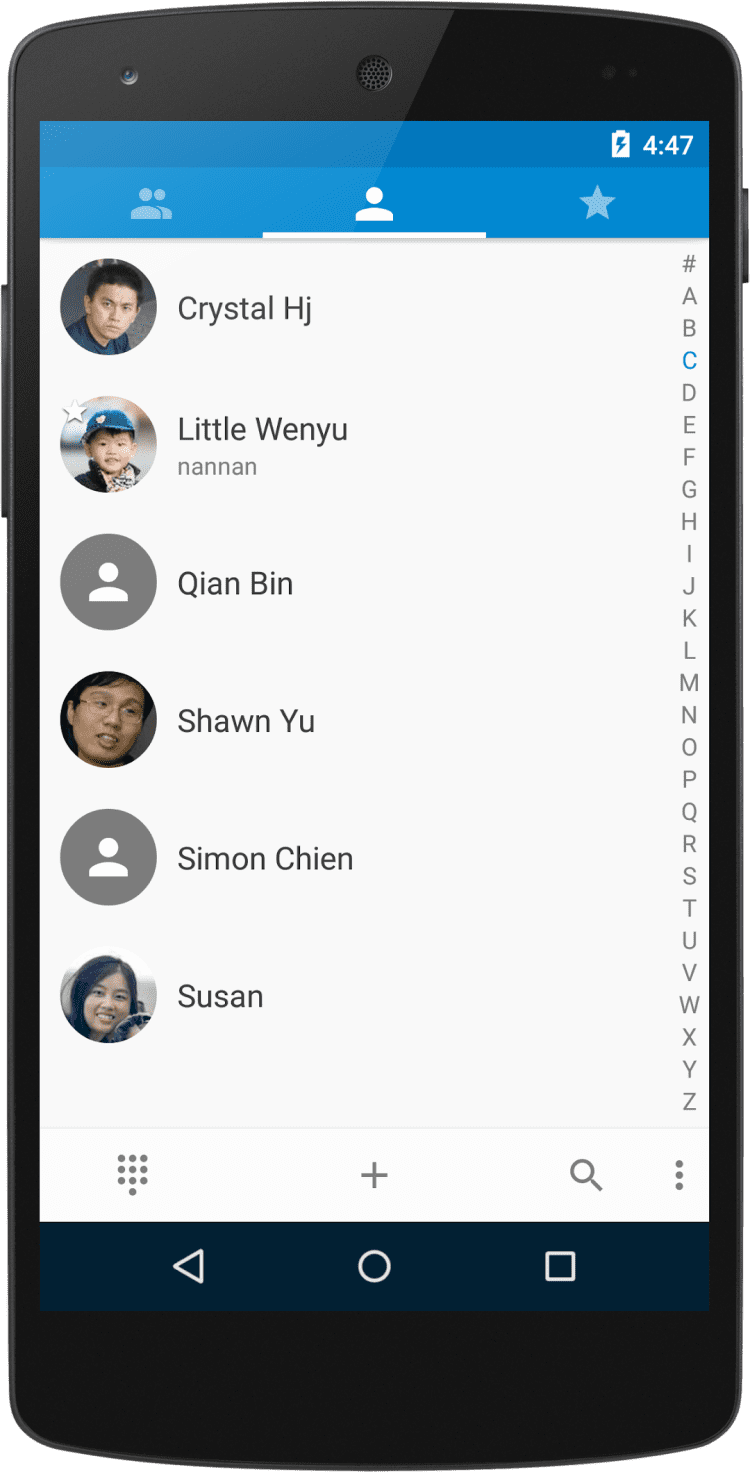View Qian Bin's contact details
The width and height of the screenshot is (750, 1472).
point(235,584)
